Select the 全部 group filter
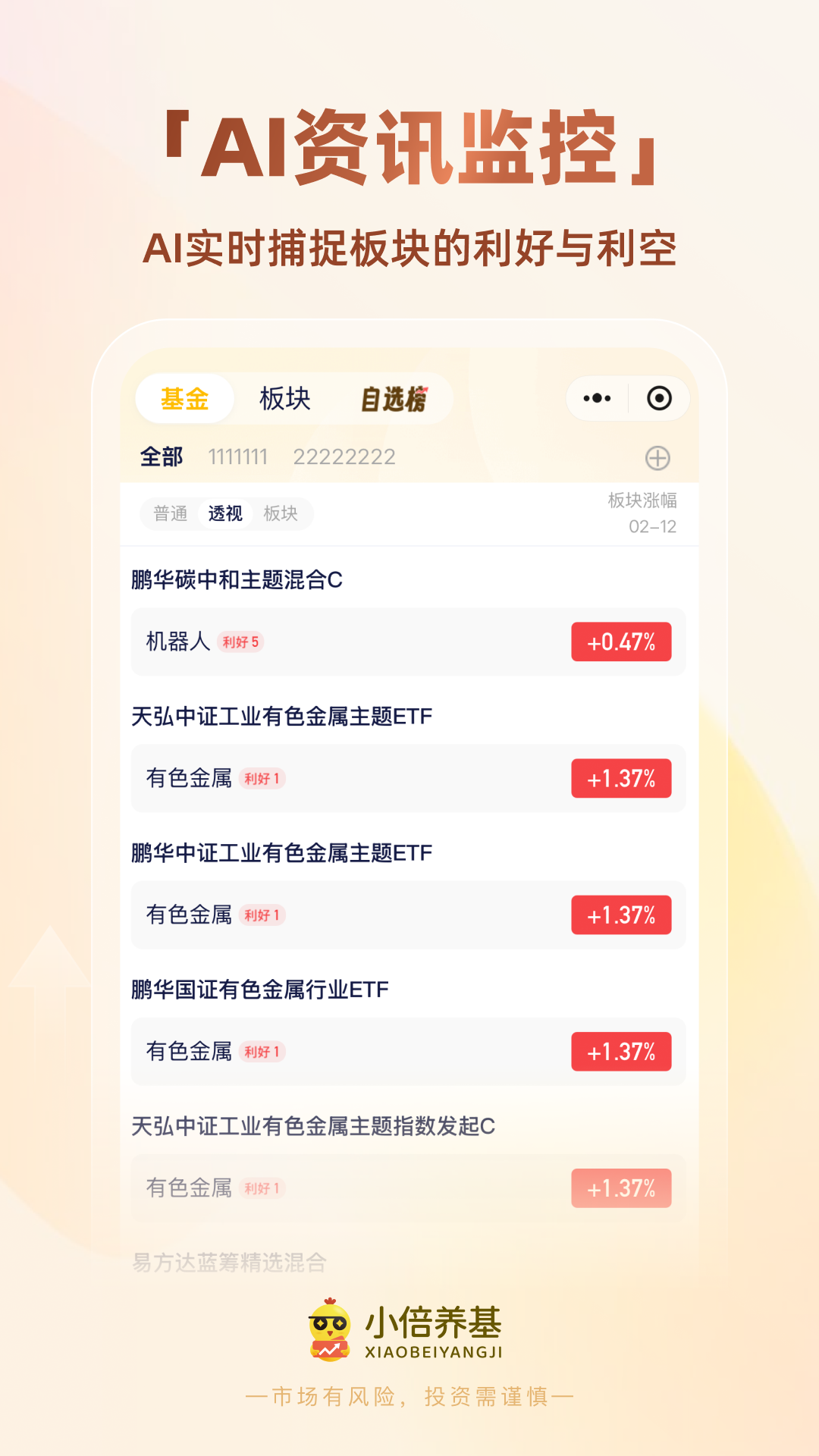 [161, 457]
